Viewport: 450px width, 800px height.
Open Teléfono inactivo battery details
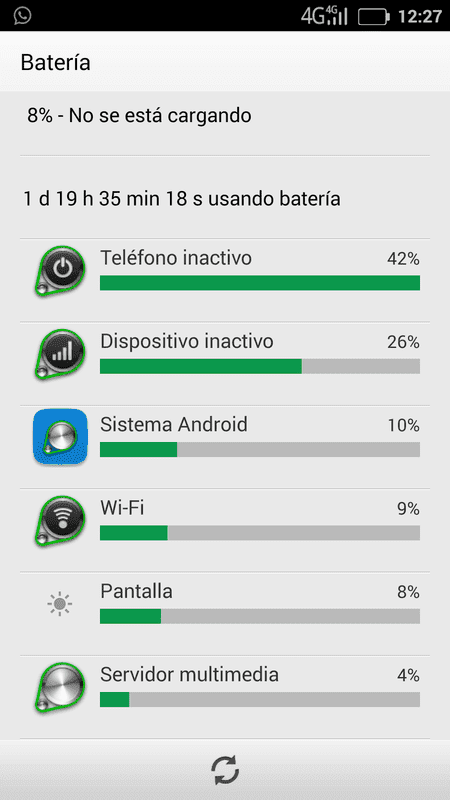click(x=225, y=280)
